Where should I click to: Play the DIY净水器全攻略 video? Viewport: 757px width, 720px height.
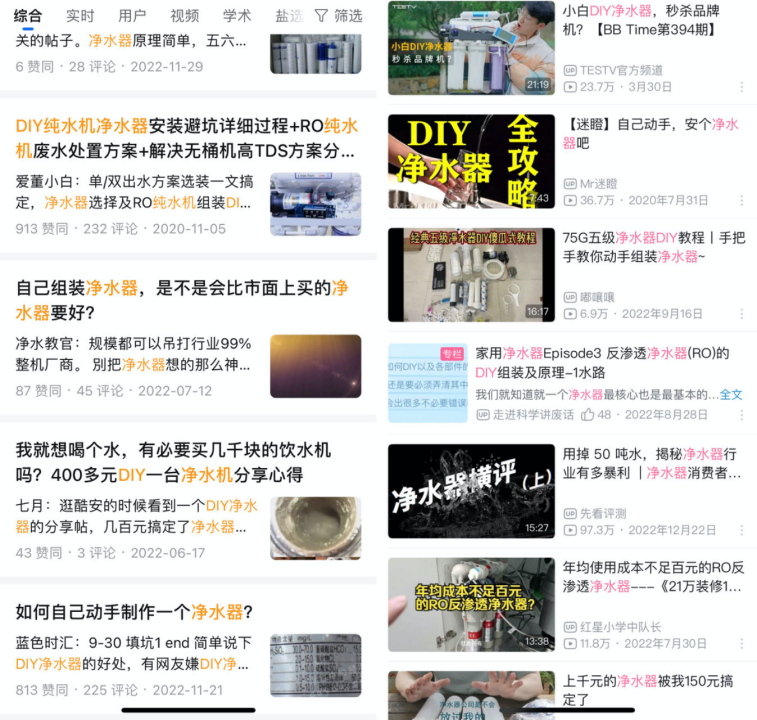click(471, 161)
